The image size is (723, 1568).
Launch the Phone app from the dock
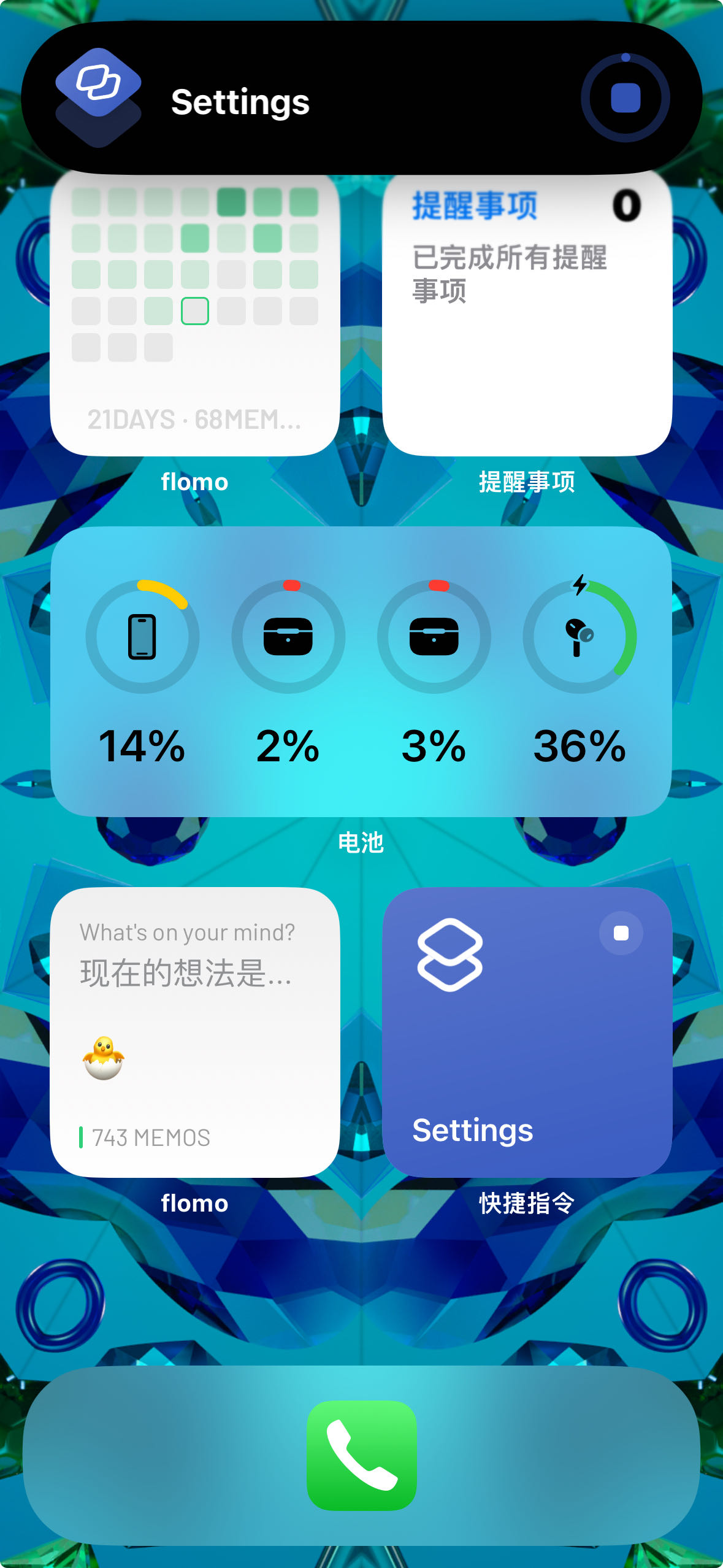point(361,1455)
